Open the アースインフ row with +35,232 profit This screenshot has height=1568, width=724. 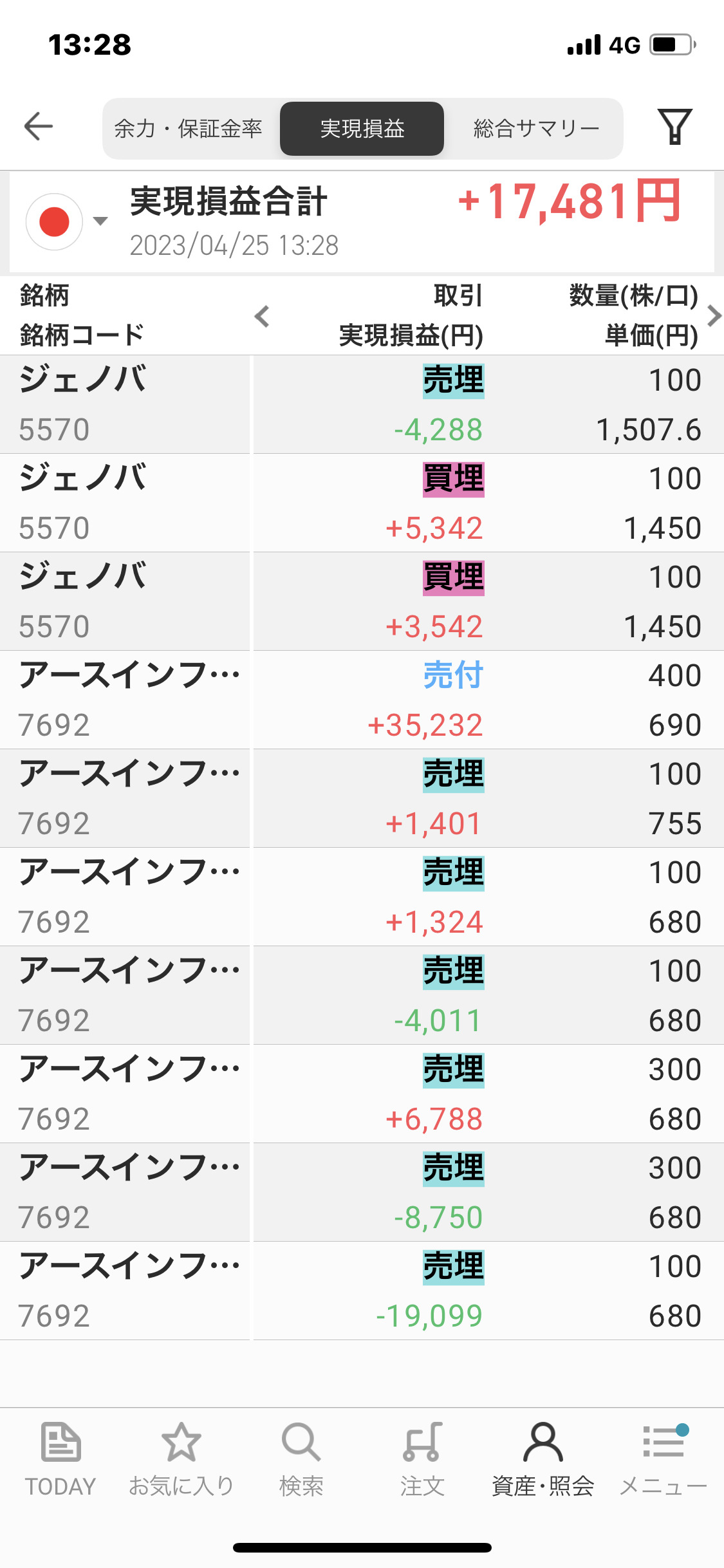(362, 700)
